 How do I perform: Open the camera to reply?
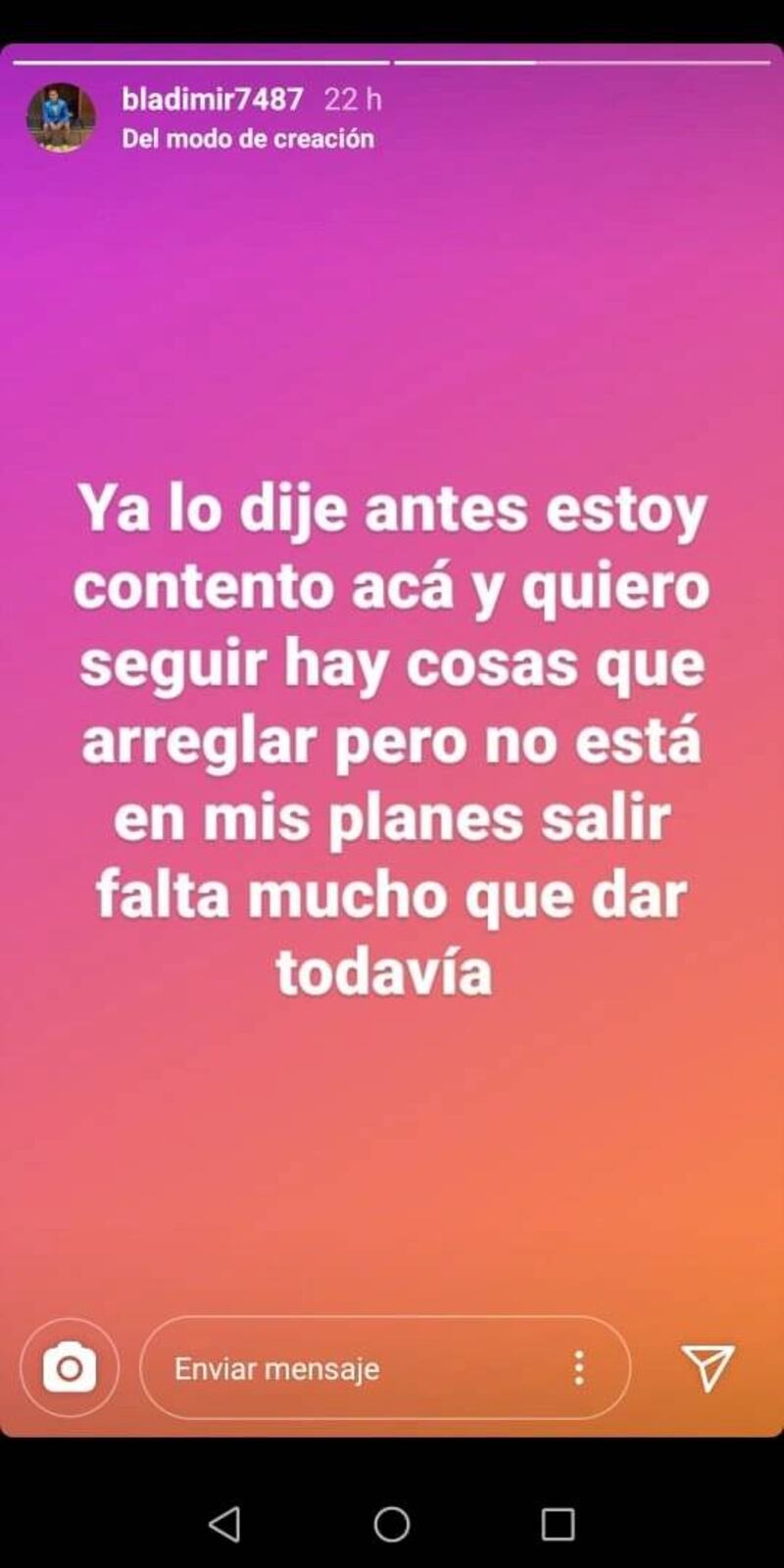click(x=70, y=1368)
